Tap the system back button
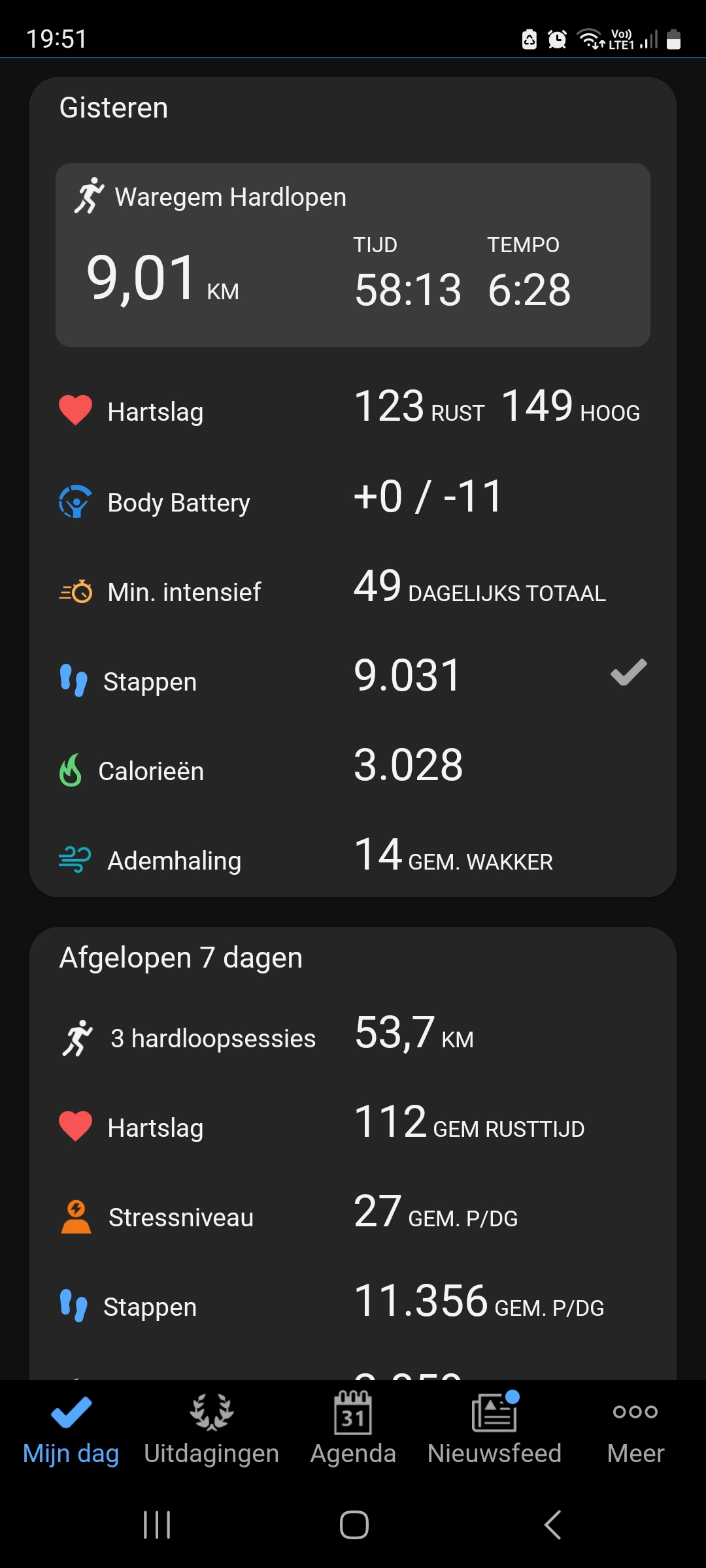The width and height of the screenshot is (706, 1568). click(552, 1525)
